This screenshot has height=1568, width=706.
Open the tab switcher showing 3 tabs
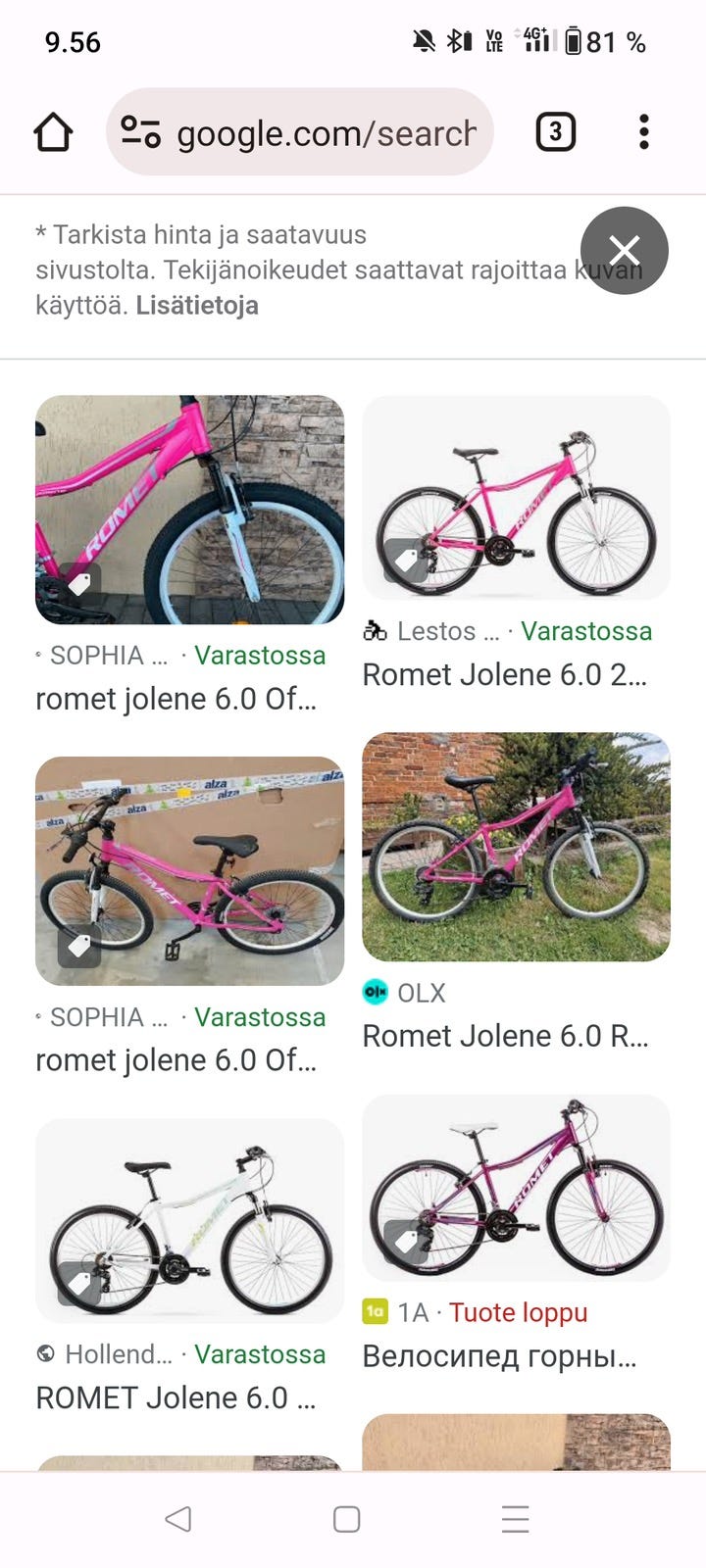[555, 131]
